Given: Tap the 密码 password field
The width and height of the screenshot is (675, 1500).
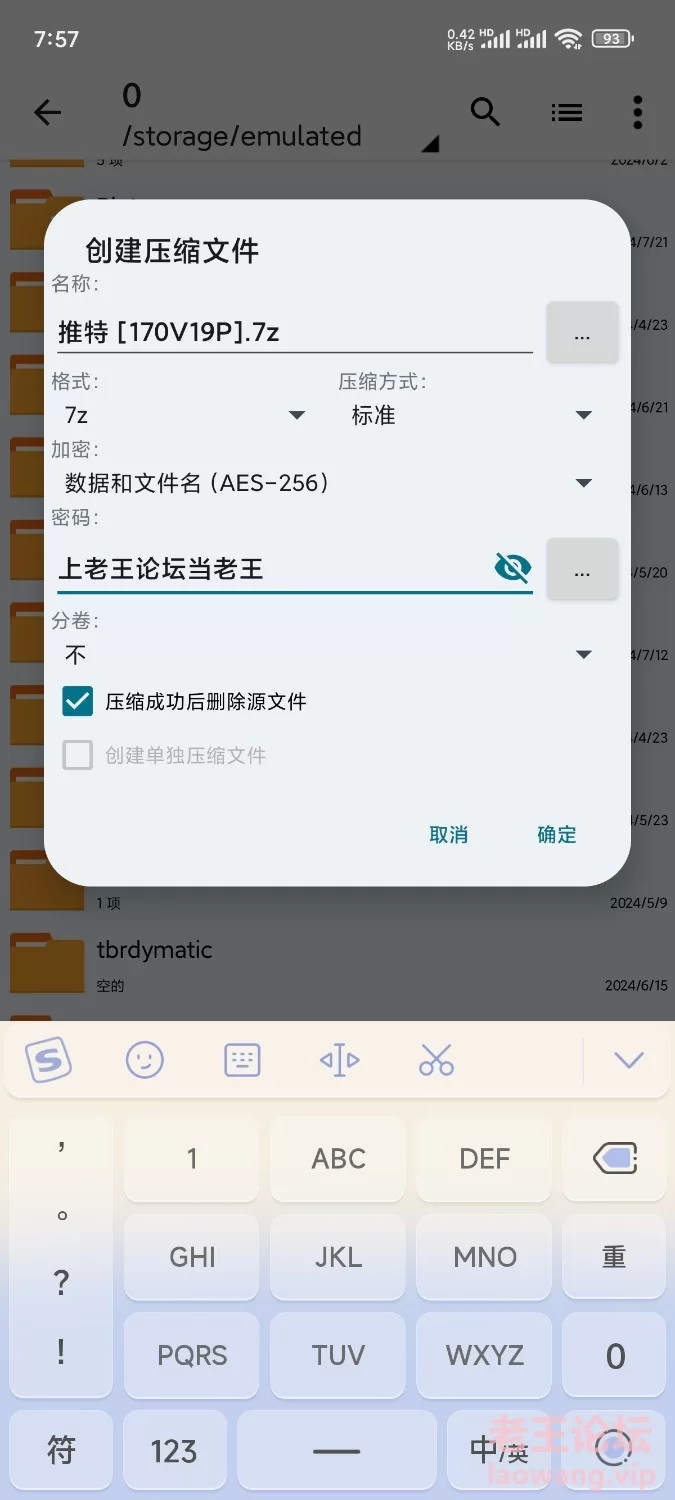Looking at the screenshot, I should pyautogui.click(x=270, y=569).
